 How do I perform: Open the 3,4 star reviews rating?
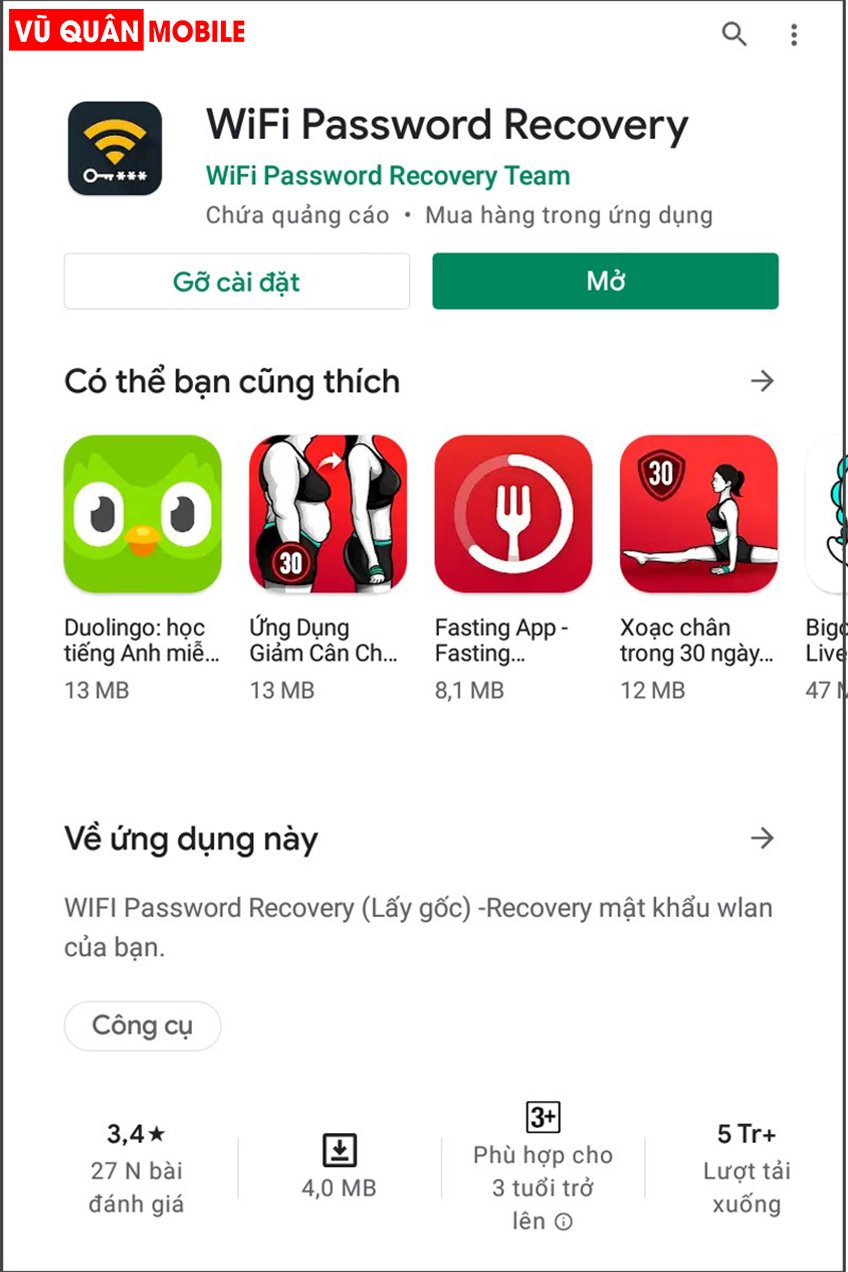[x=136, y=1167]
